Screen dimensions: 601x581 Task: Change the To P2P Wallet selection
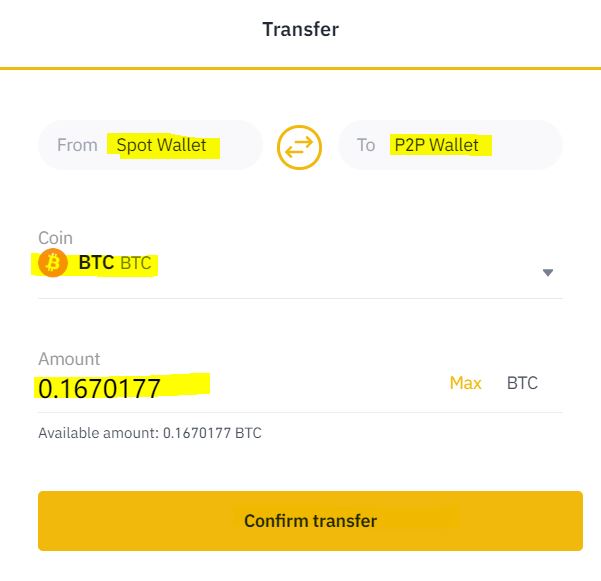point(450,145)
